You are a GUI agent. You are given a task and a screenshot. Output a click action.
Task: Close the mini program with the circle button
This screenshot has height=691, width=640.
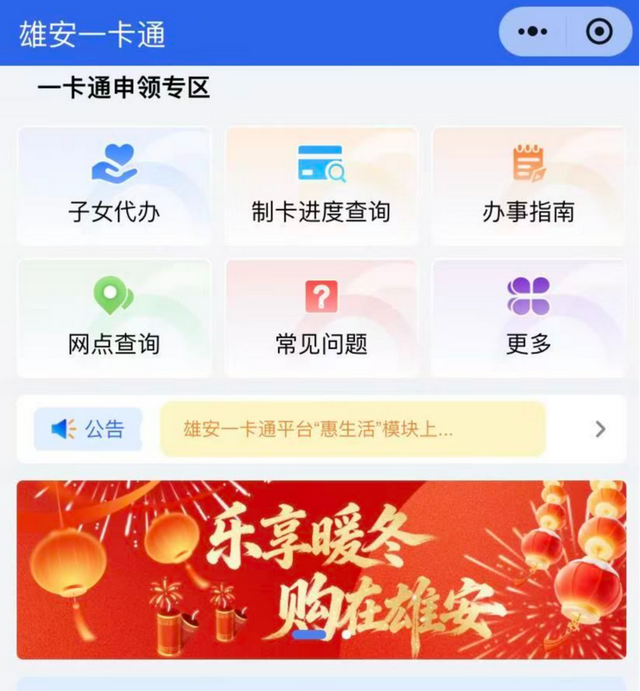599,32
